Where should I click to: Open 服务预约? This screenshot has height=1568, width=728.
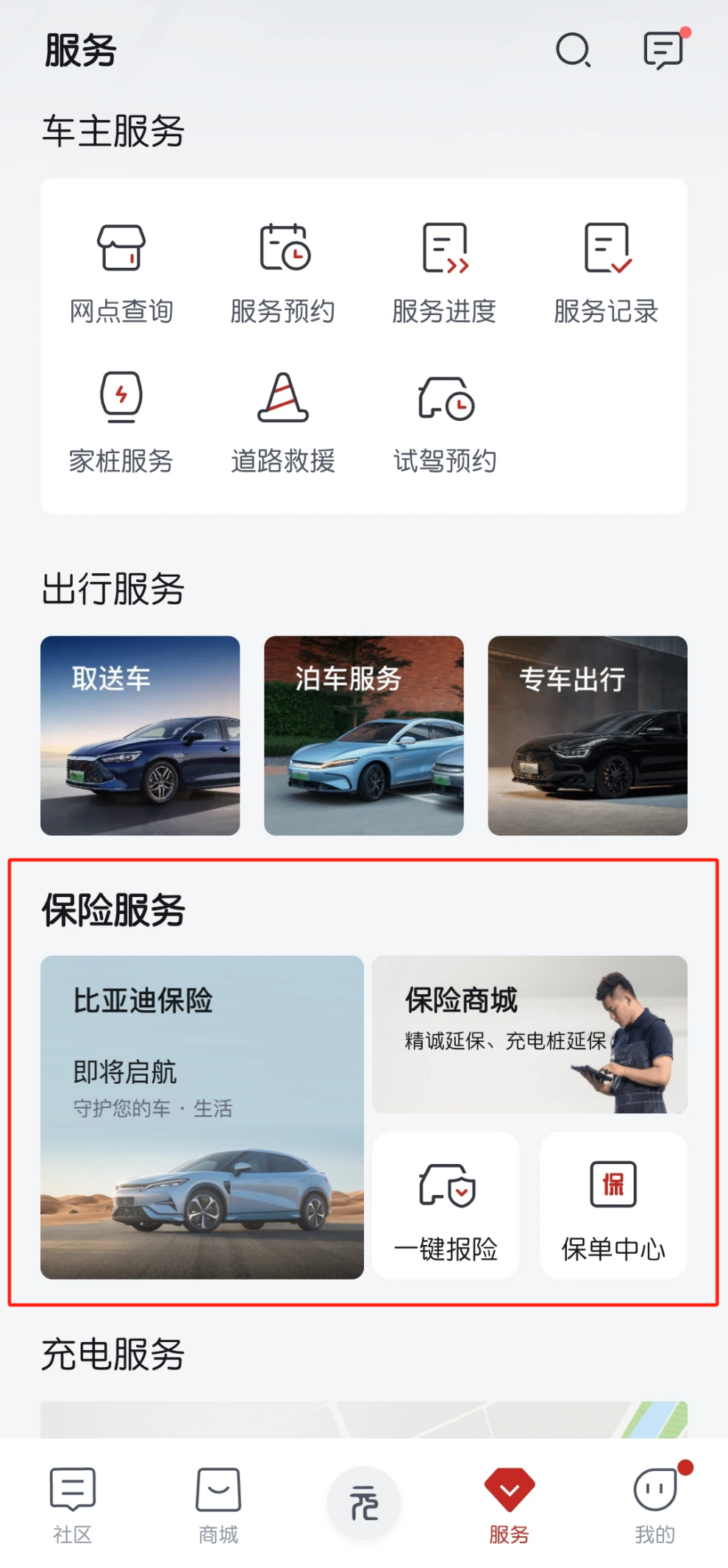tap(283, 274)
